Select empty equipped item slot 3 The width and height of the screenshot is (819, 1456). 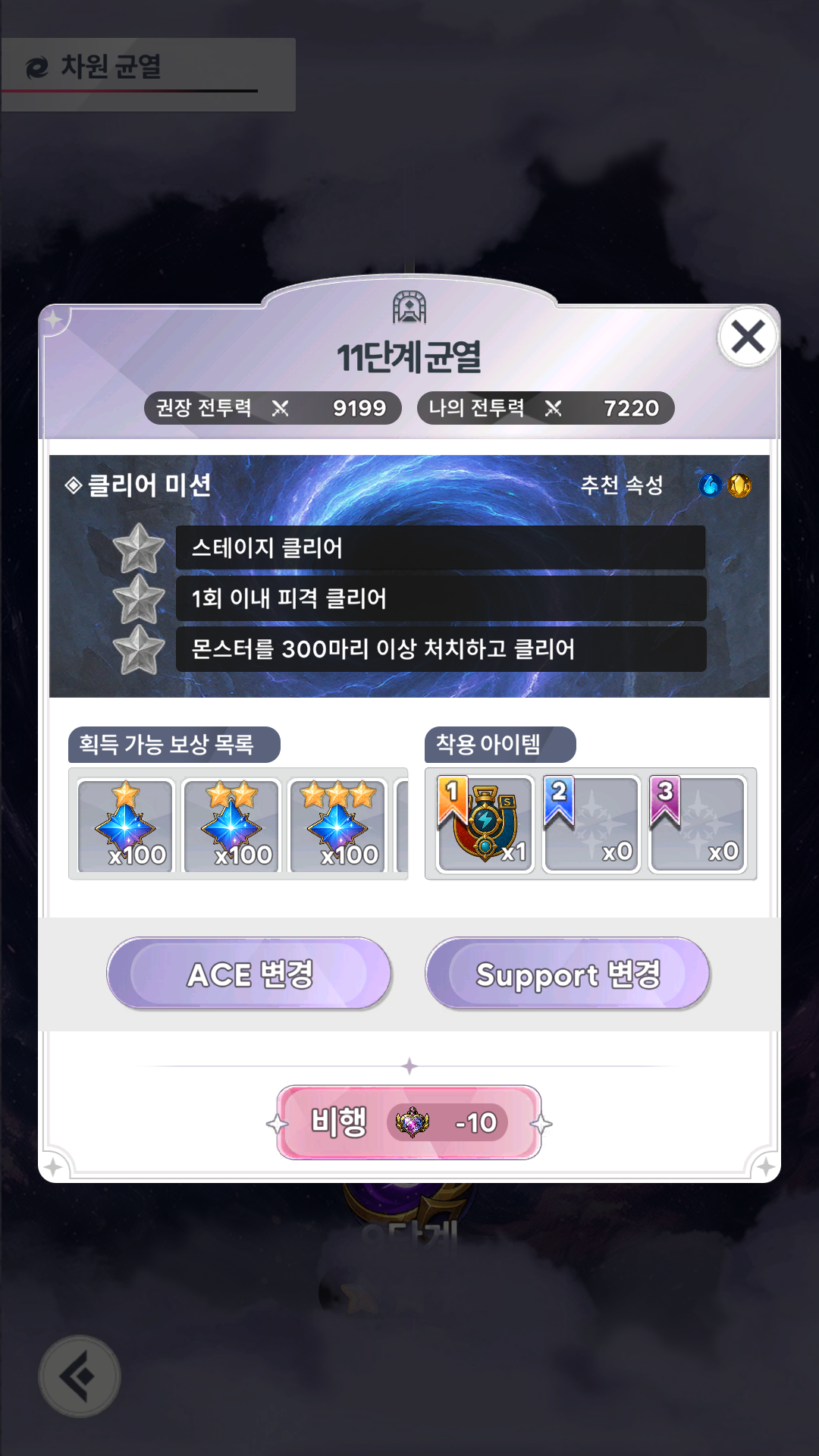[698, 825]
